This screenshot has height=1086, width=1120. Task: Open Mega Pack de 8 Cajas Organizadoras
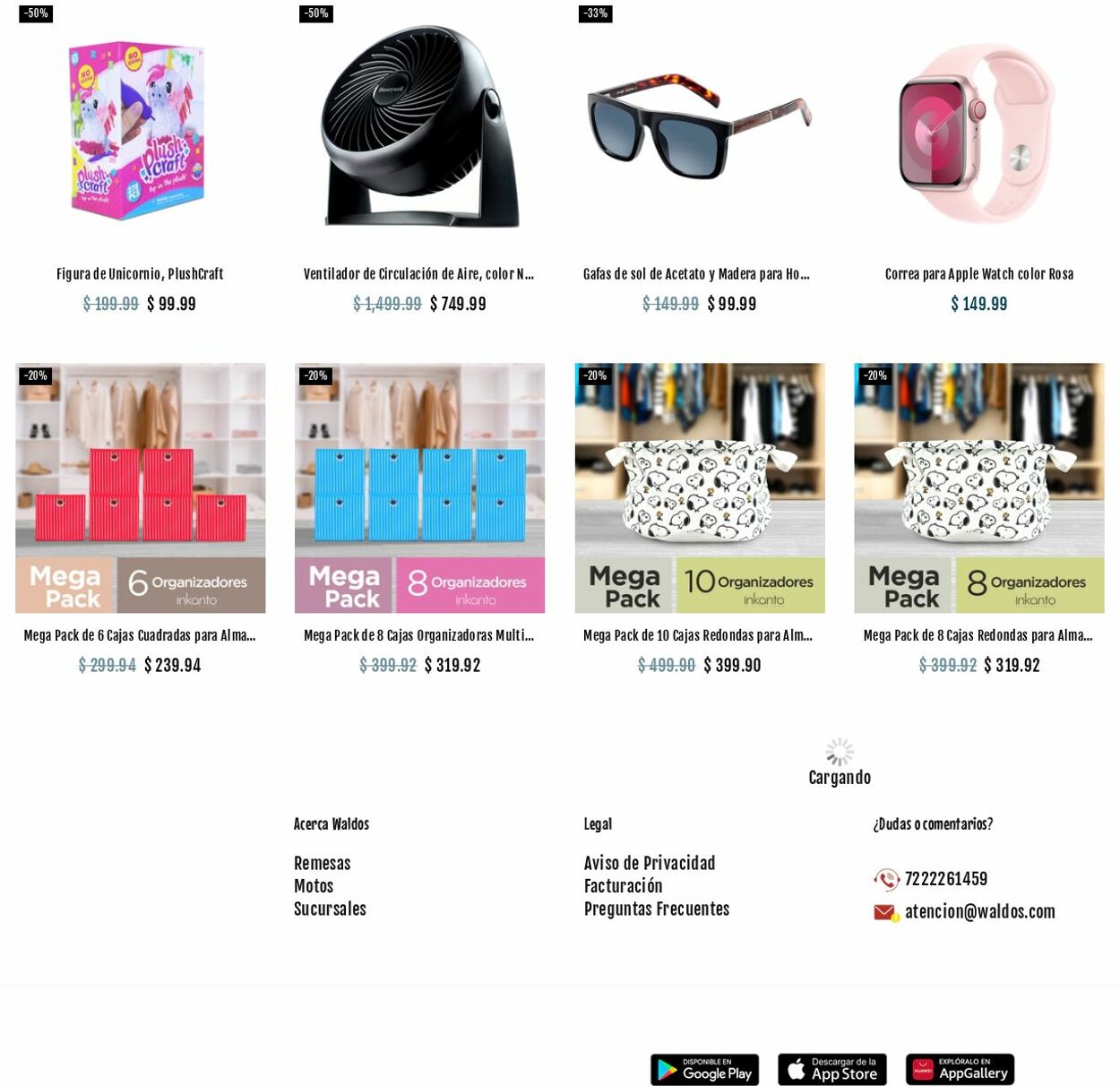[418, 636]
